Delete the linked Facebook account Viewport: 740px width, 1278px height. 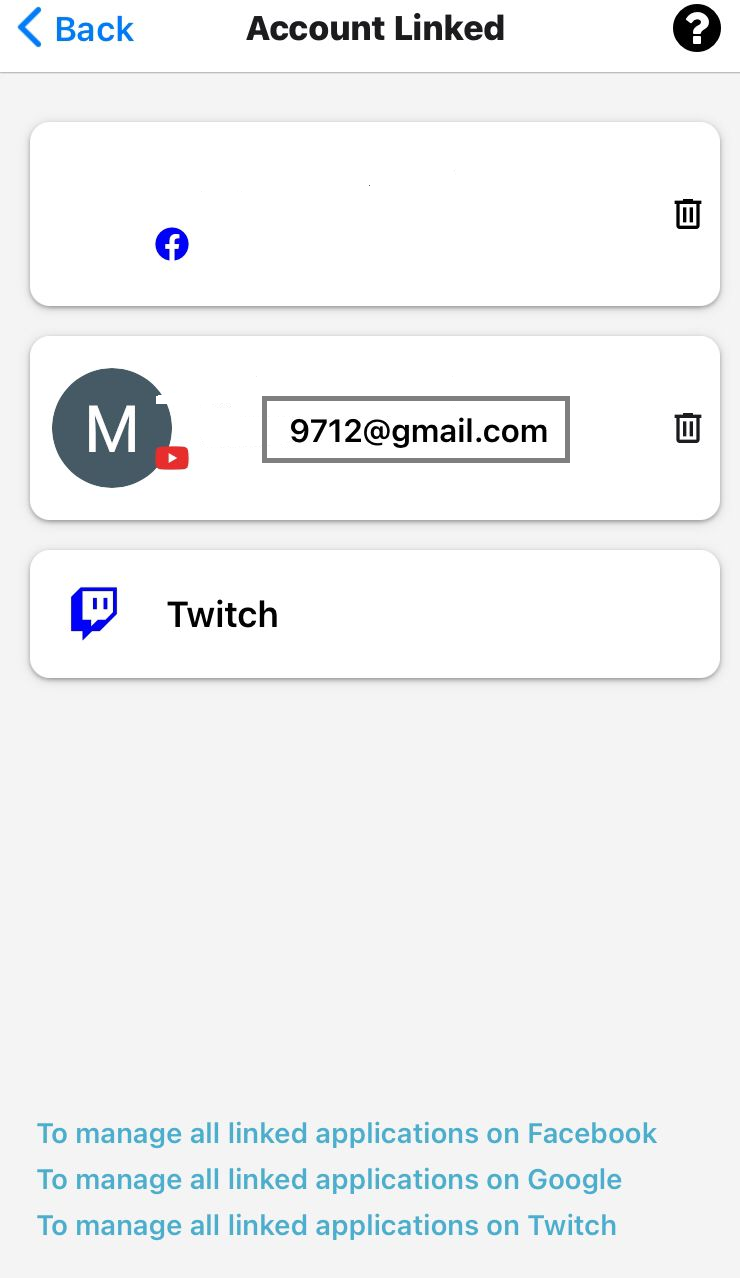coord(687,214)
